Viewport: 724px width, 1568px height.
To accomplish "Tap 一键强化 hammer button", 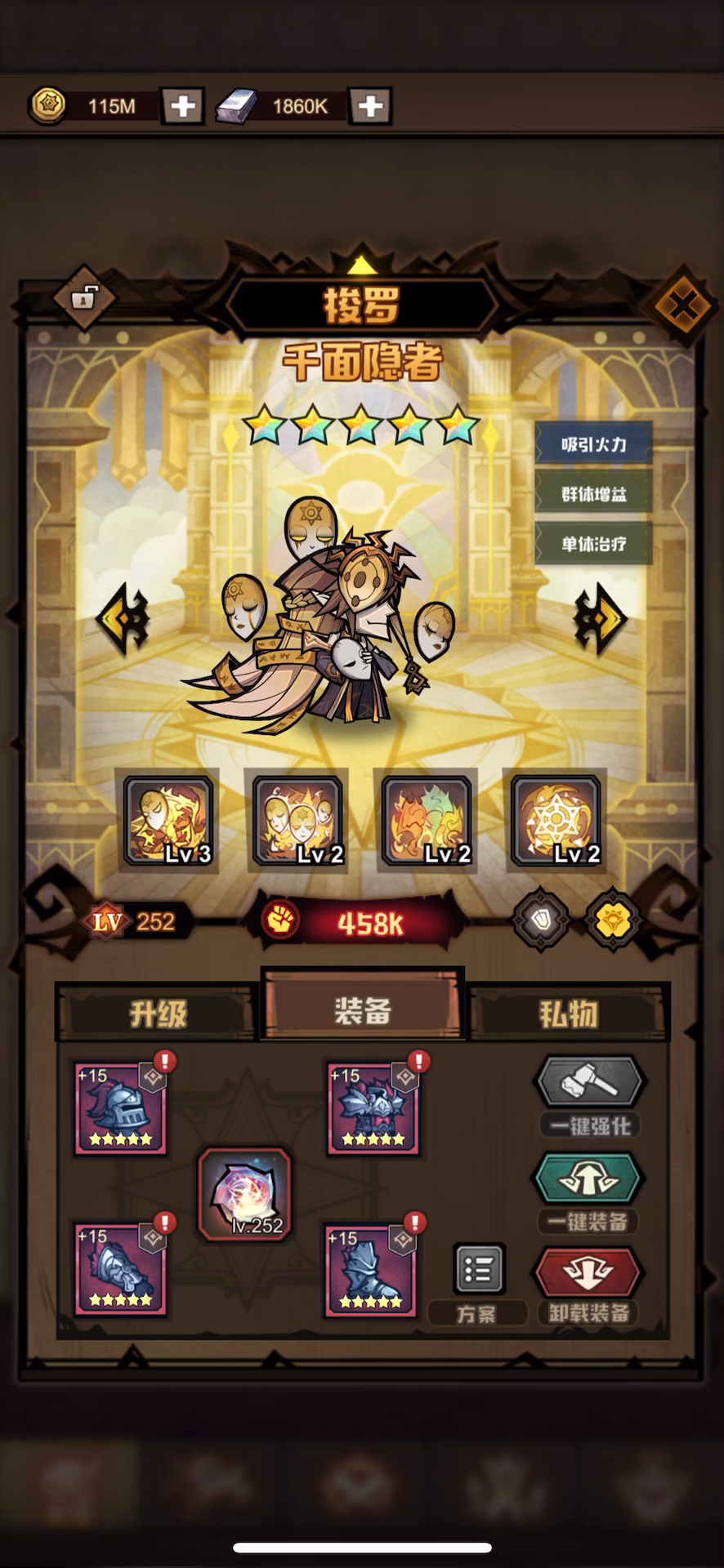I will (590, 1096).
